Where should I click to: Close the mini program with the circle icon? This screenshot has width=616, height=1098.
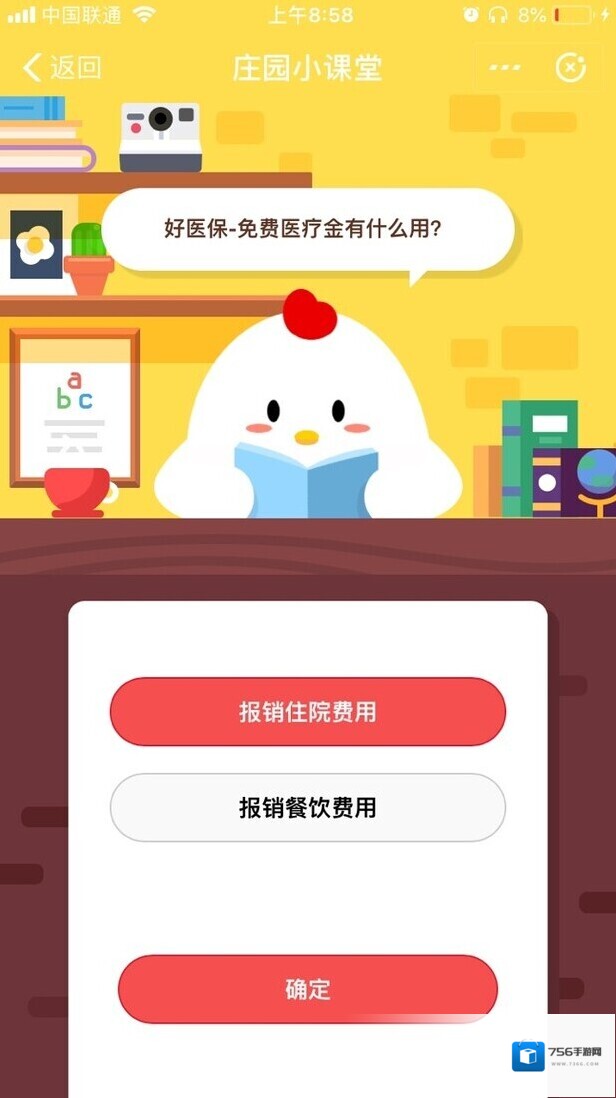tap(570, 68)
